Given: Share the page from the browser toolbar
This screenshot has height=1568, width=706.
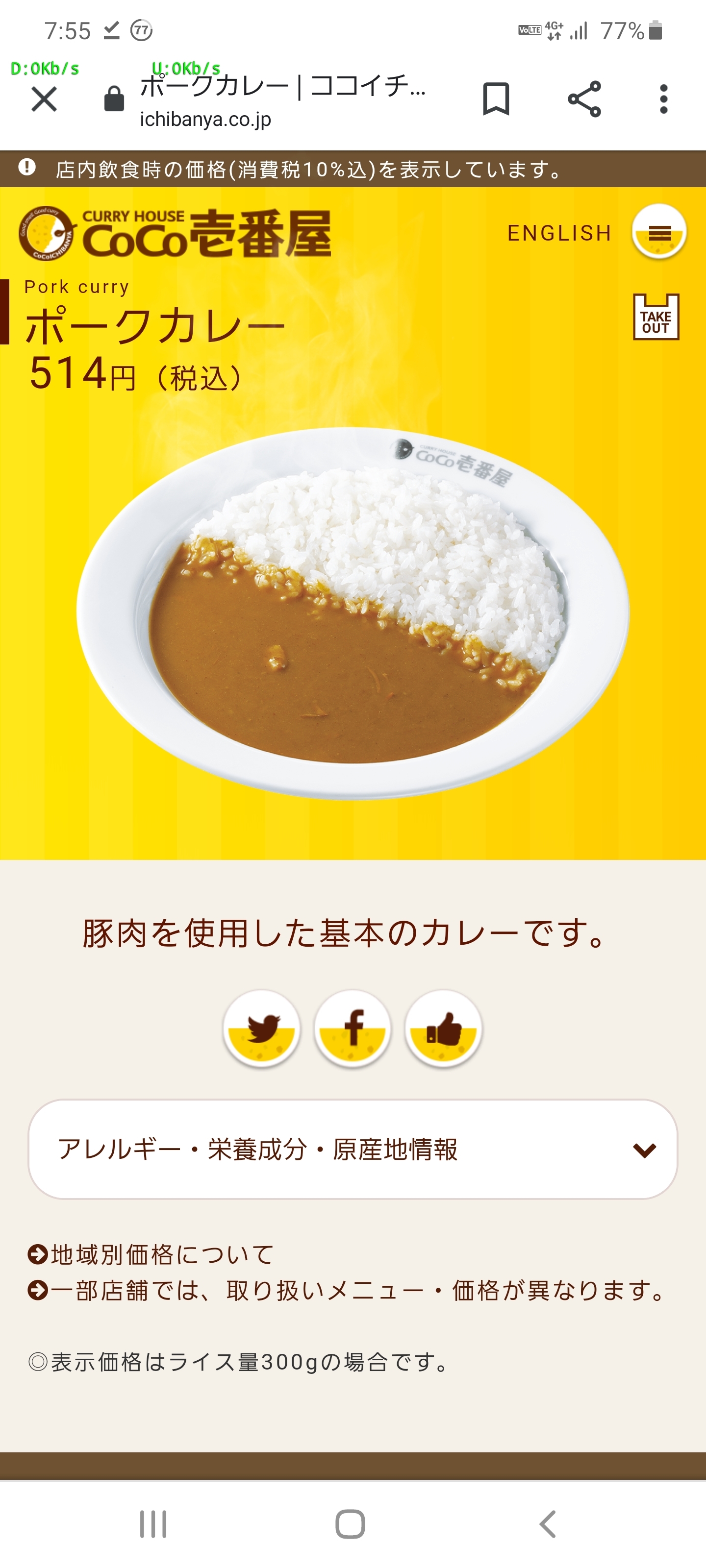Looking at the screenshot, I should (584, 98).
